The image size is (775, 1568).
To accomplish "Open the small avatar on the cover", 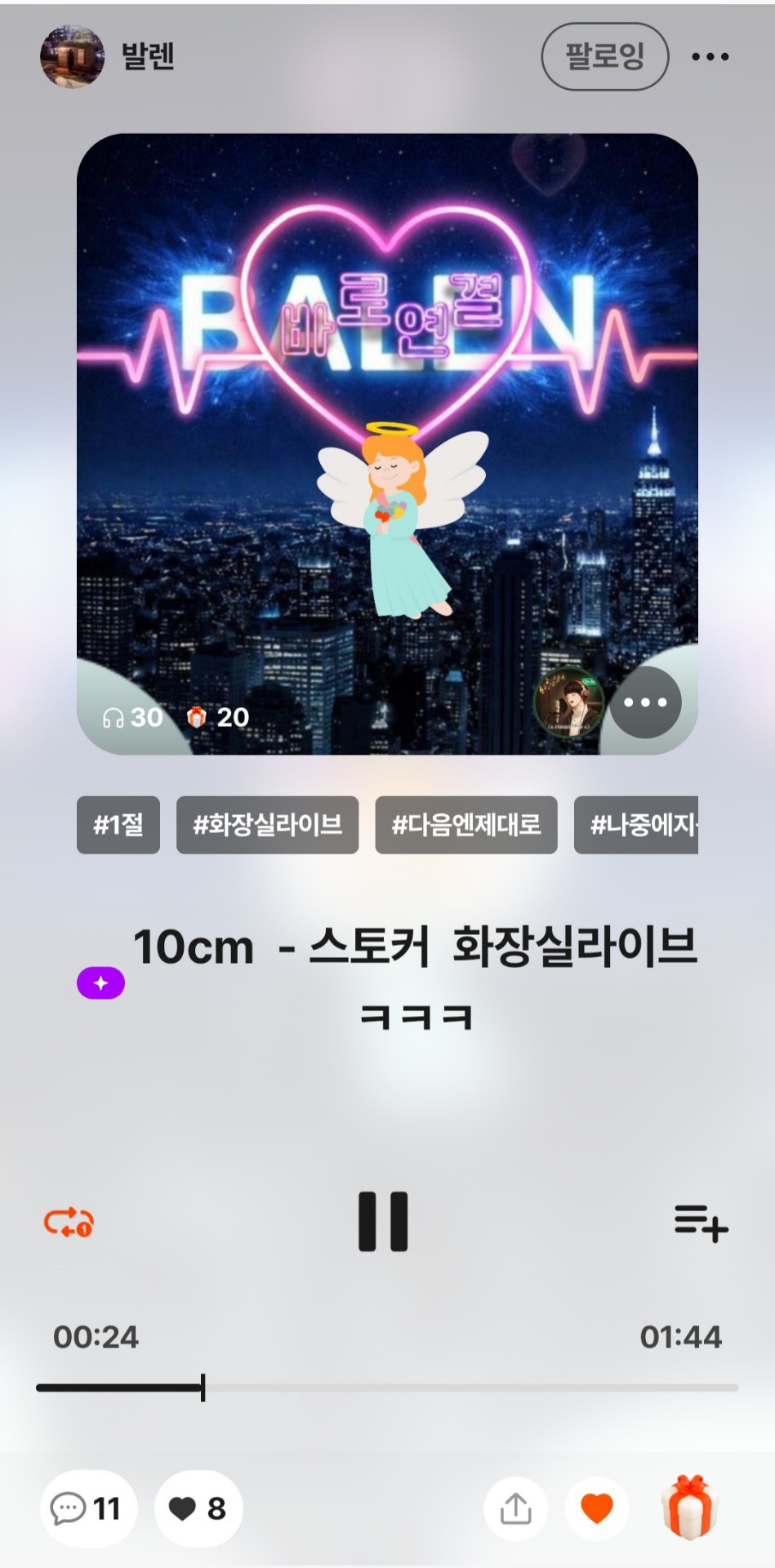I will click(x=568, y=702).
